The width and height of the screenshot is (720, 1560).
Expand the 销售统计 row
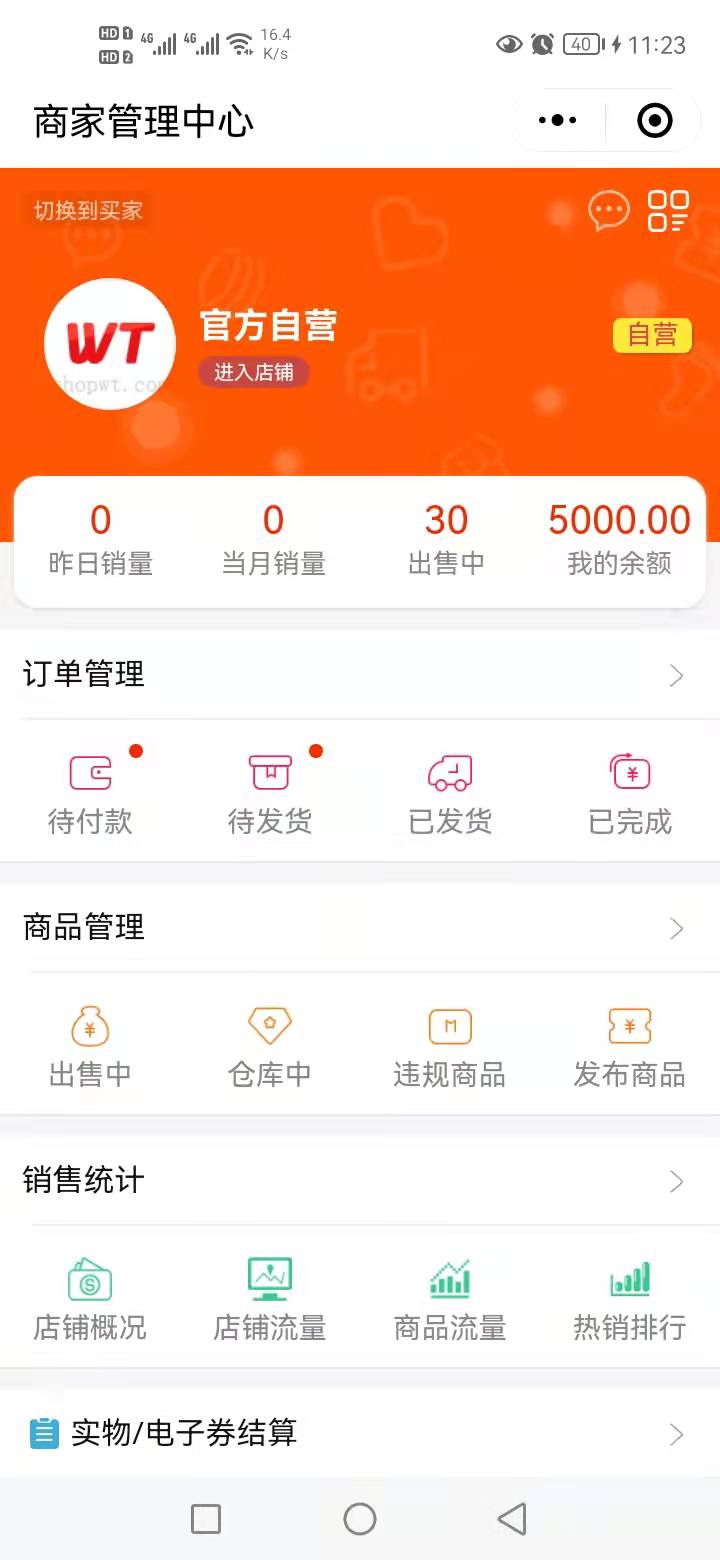[x=360, y=1181]
